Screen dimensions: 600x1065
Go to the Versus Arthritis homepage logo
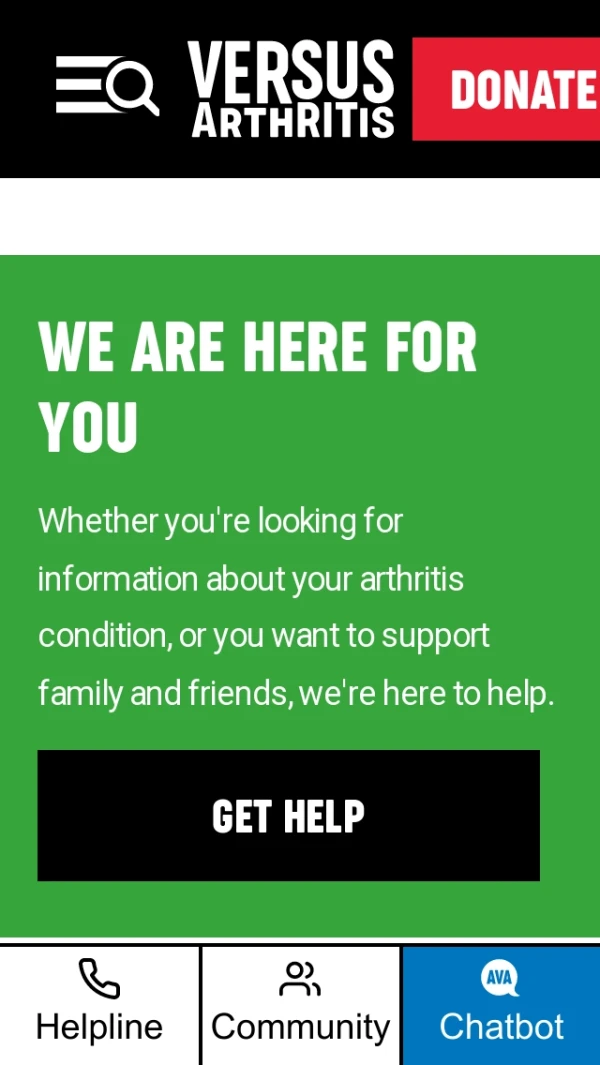point(291,90)
